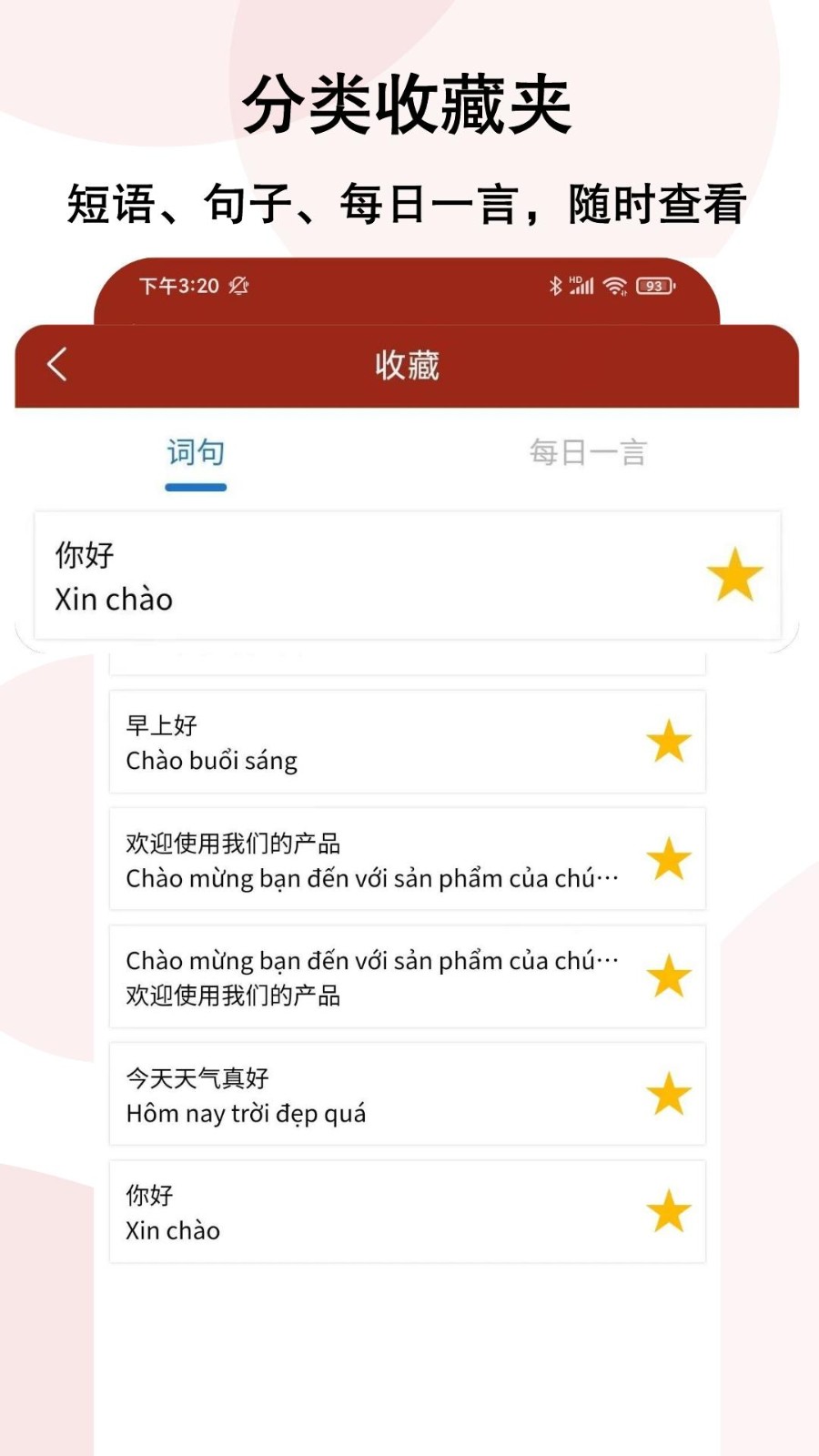
Task: Click the battery indicator showing 93
Action: tap(652, 286)
